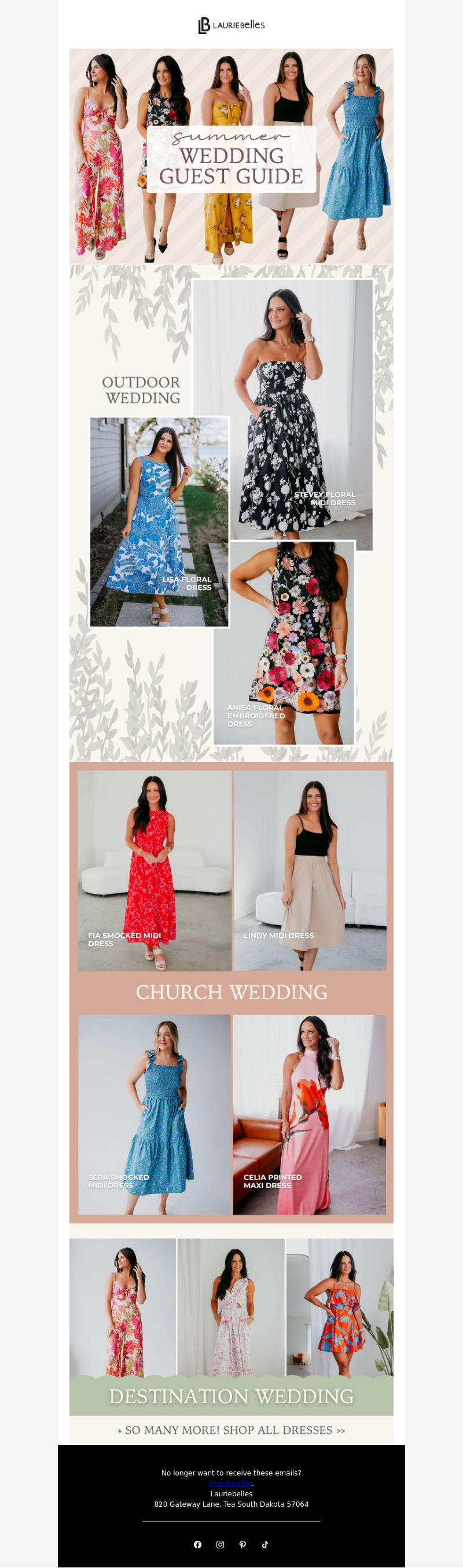Open Lauriebelles TikTok account

(265, 1544)
